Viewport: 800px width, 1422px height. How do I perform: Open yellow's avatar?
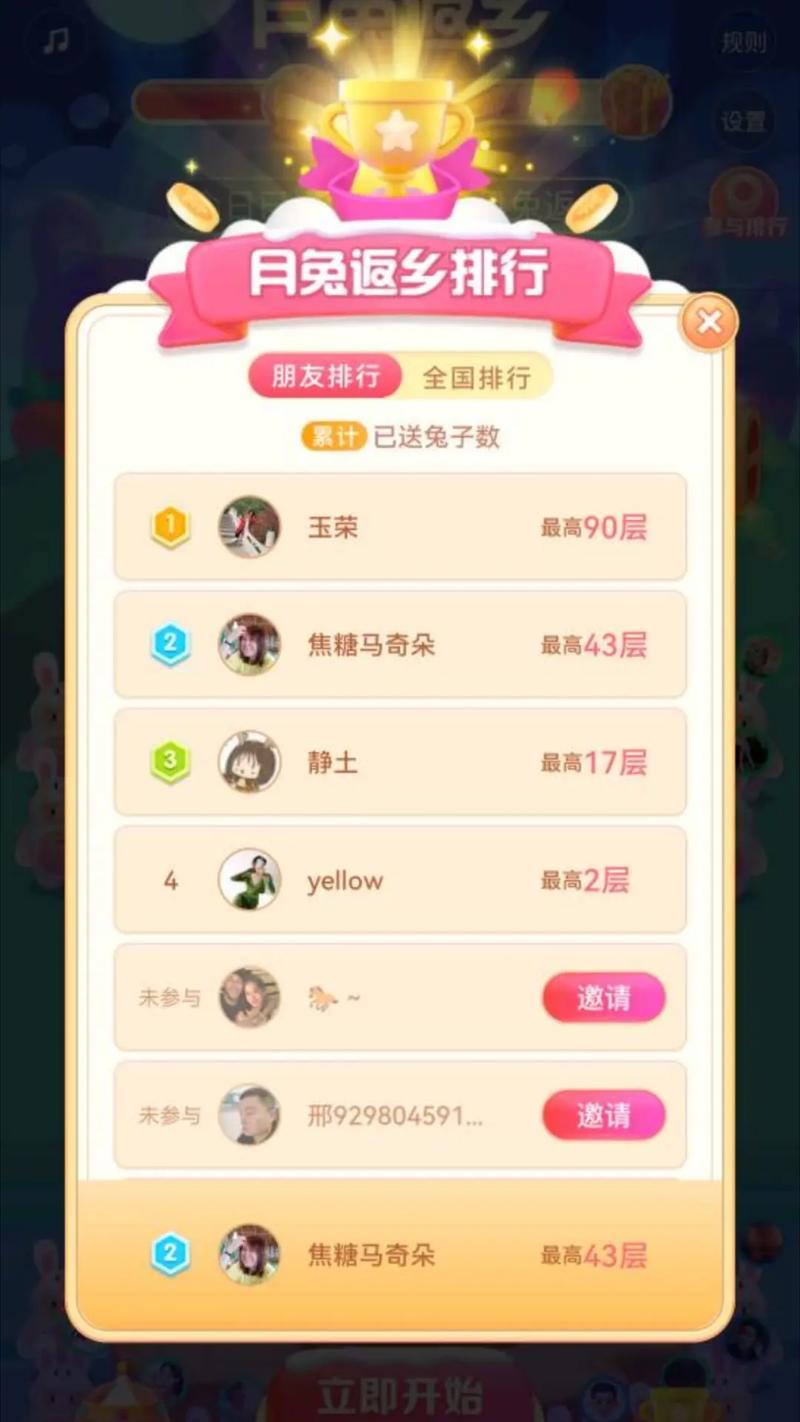[248, 880]
